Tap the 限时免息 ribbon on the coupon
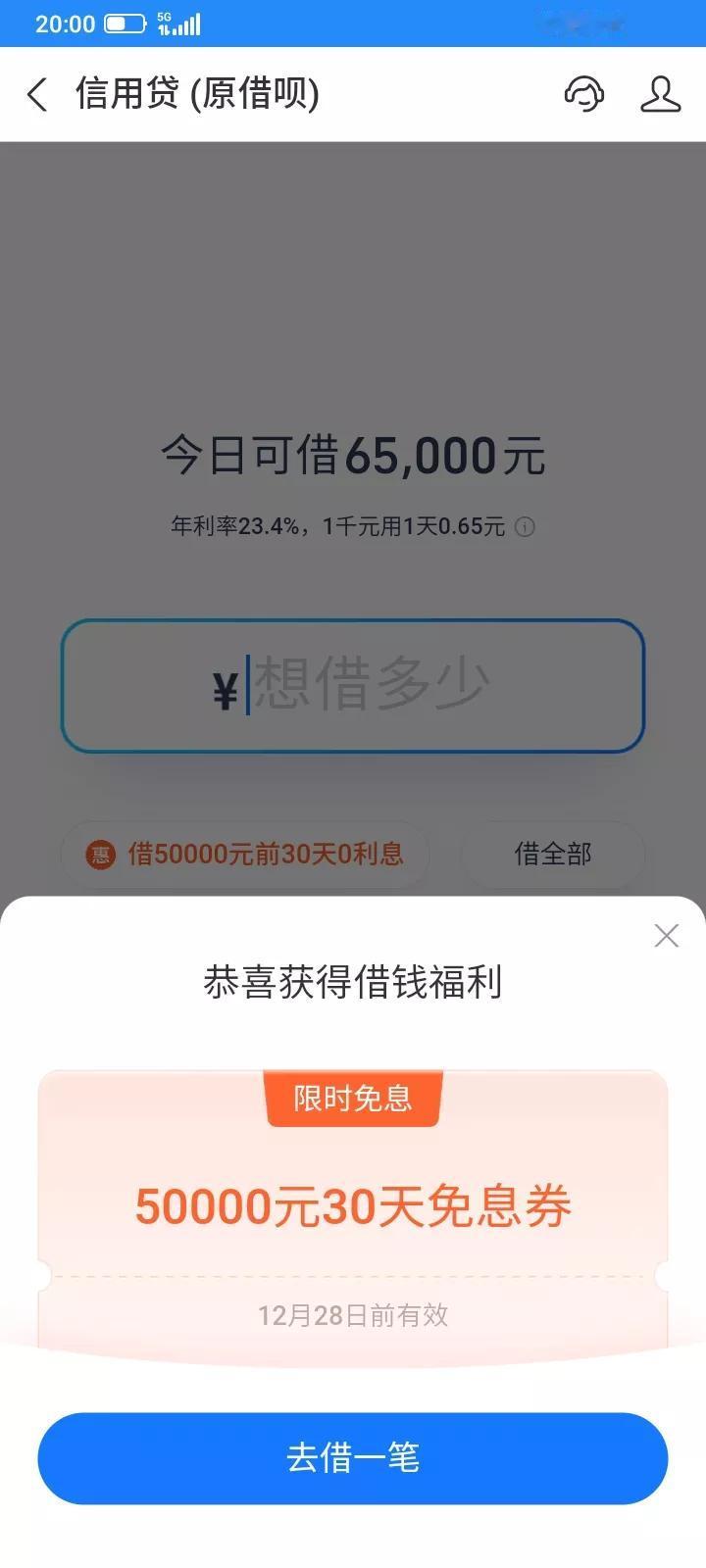The image size is (706, 1568). click(x=352, y=1099)
